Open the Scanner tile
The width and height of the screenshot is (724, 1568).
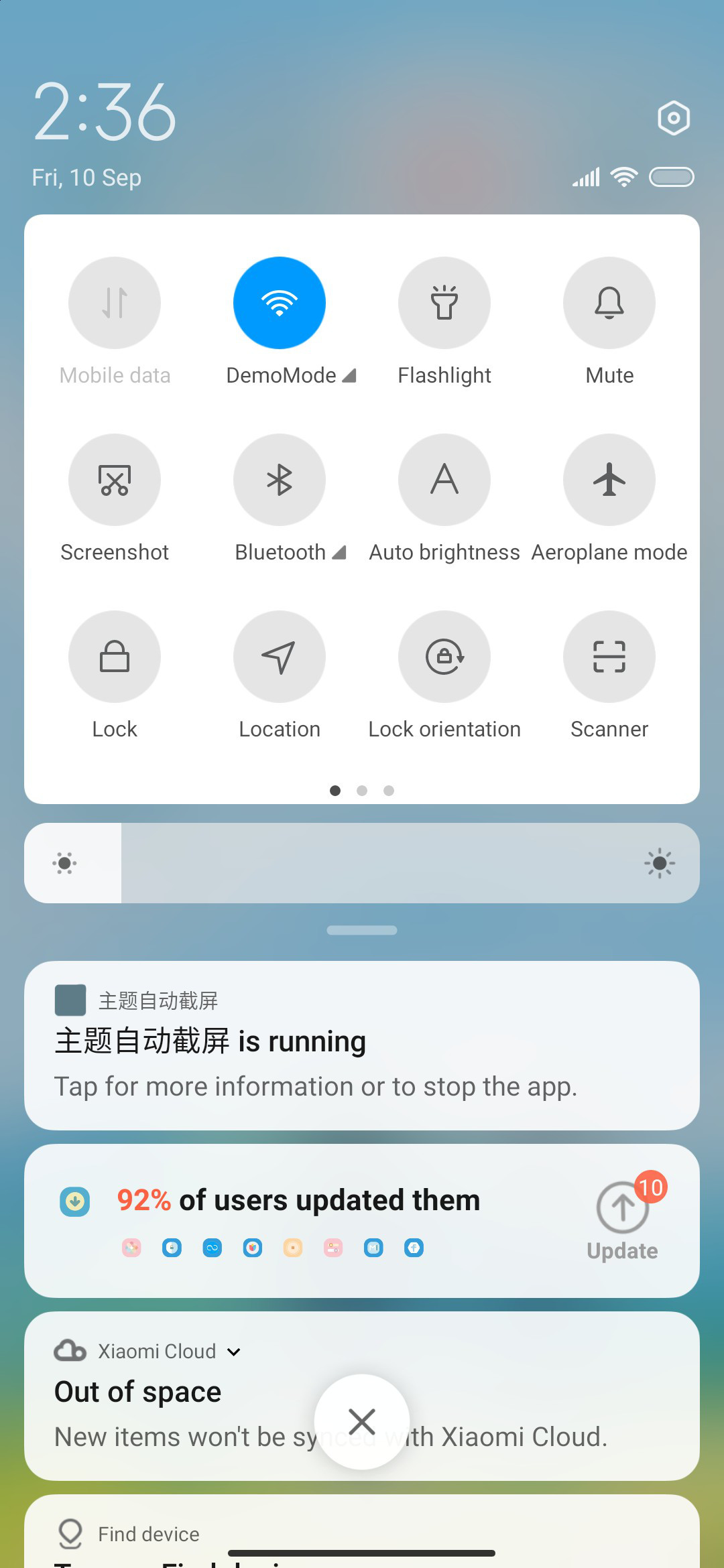(609, 657)
